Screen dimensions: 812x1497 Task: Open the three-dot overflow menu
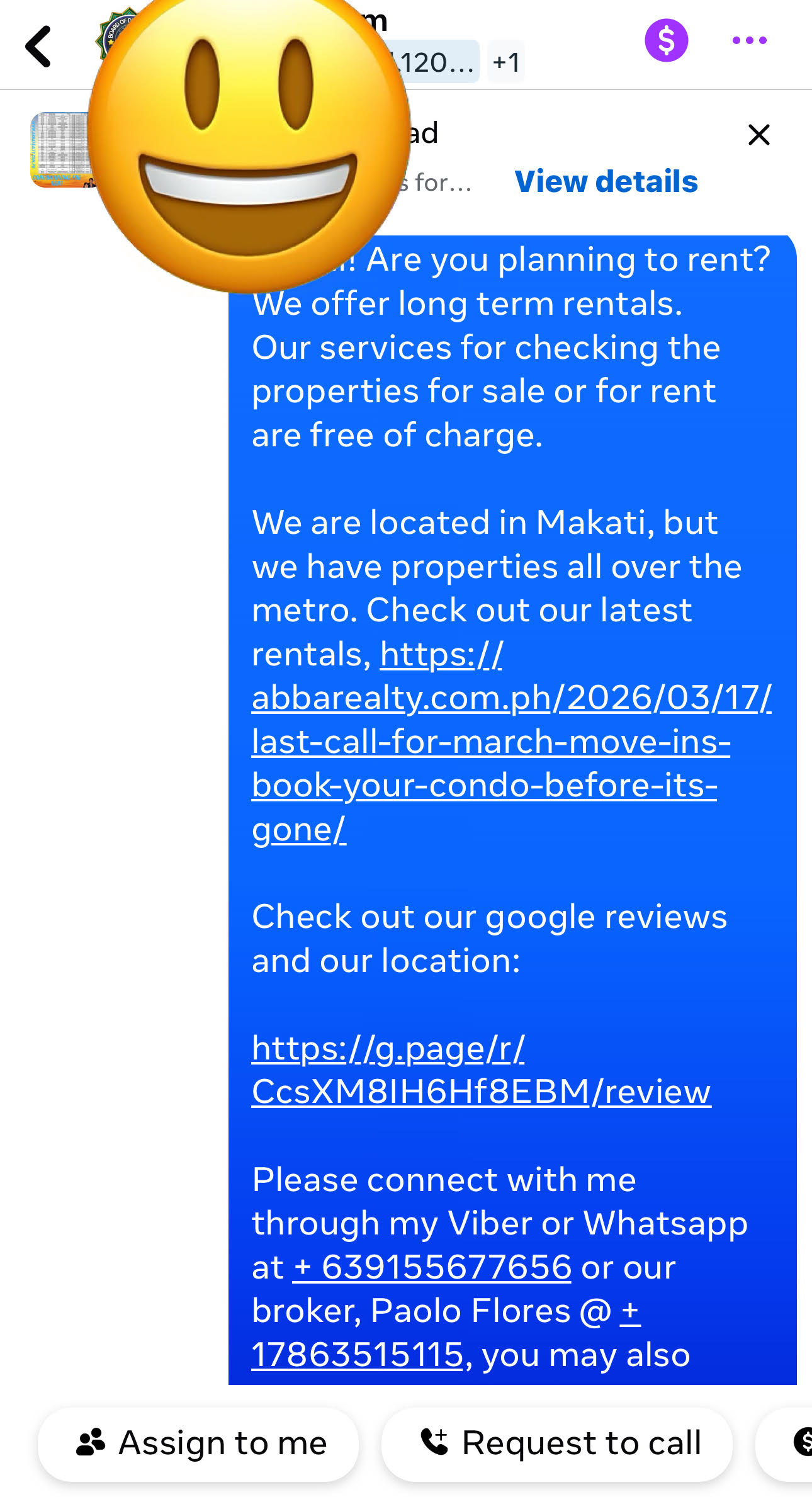749,41
